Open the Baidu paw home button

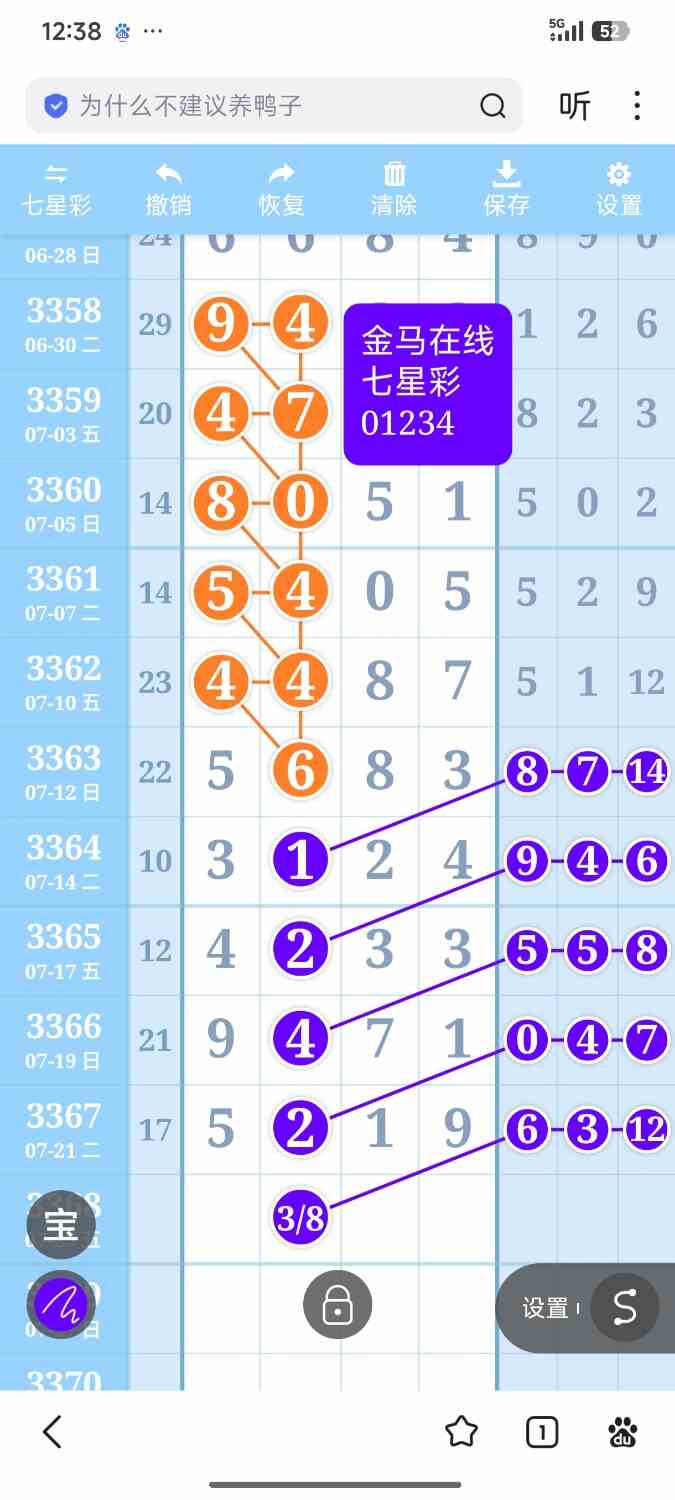[x=623, y=1432]
